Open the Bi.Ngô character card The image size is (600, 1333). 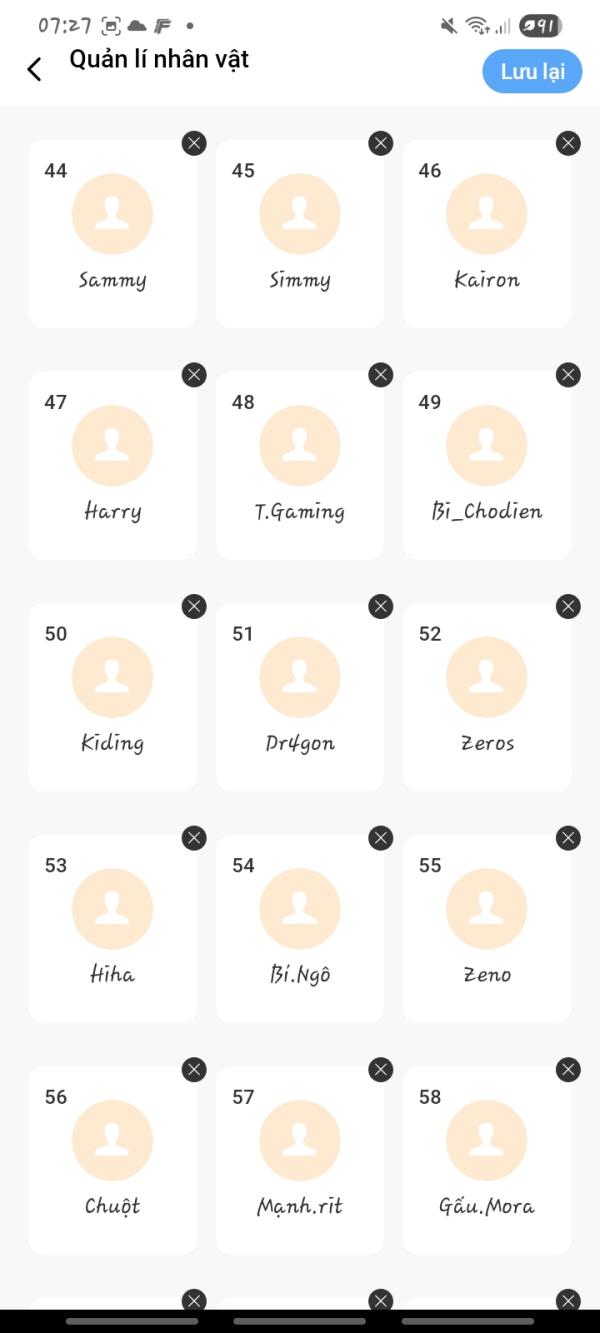click(300, 930)
